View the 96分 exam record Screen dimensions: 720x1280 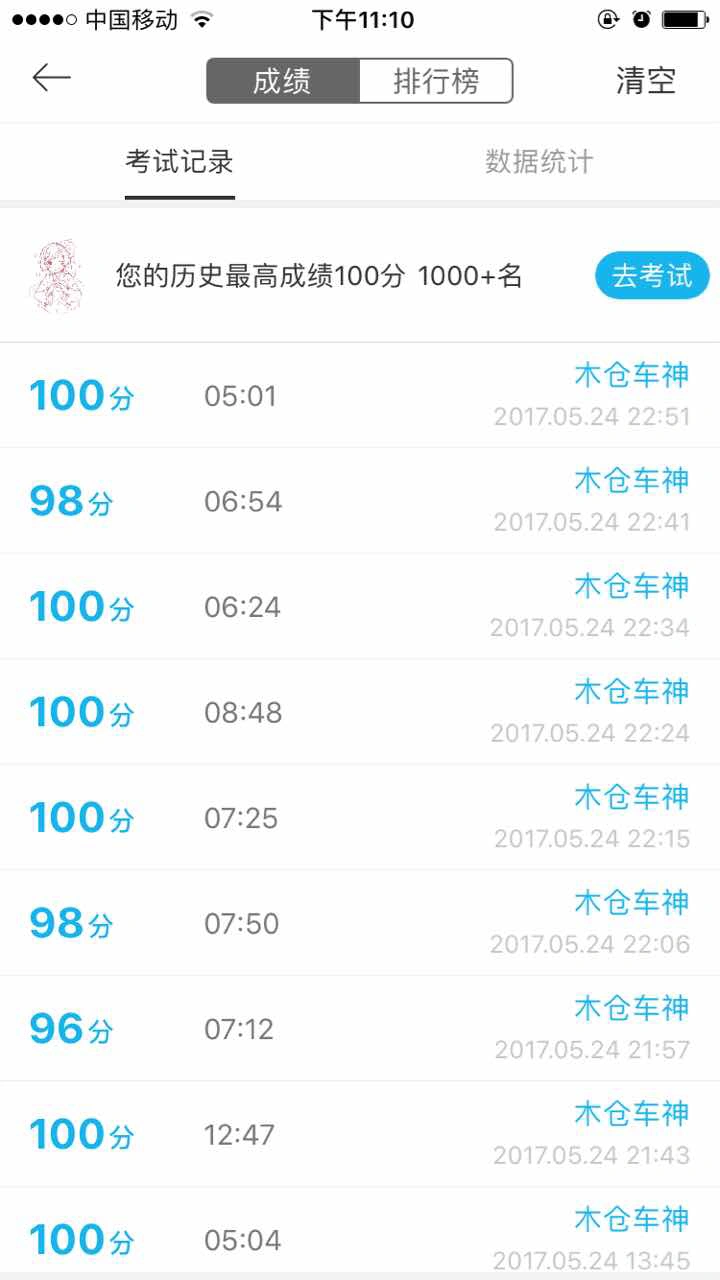(x=360, y=1029)
